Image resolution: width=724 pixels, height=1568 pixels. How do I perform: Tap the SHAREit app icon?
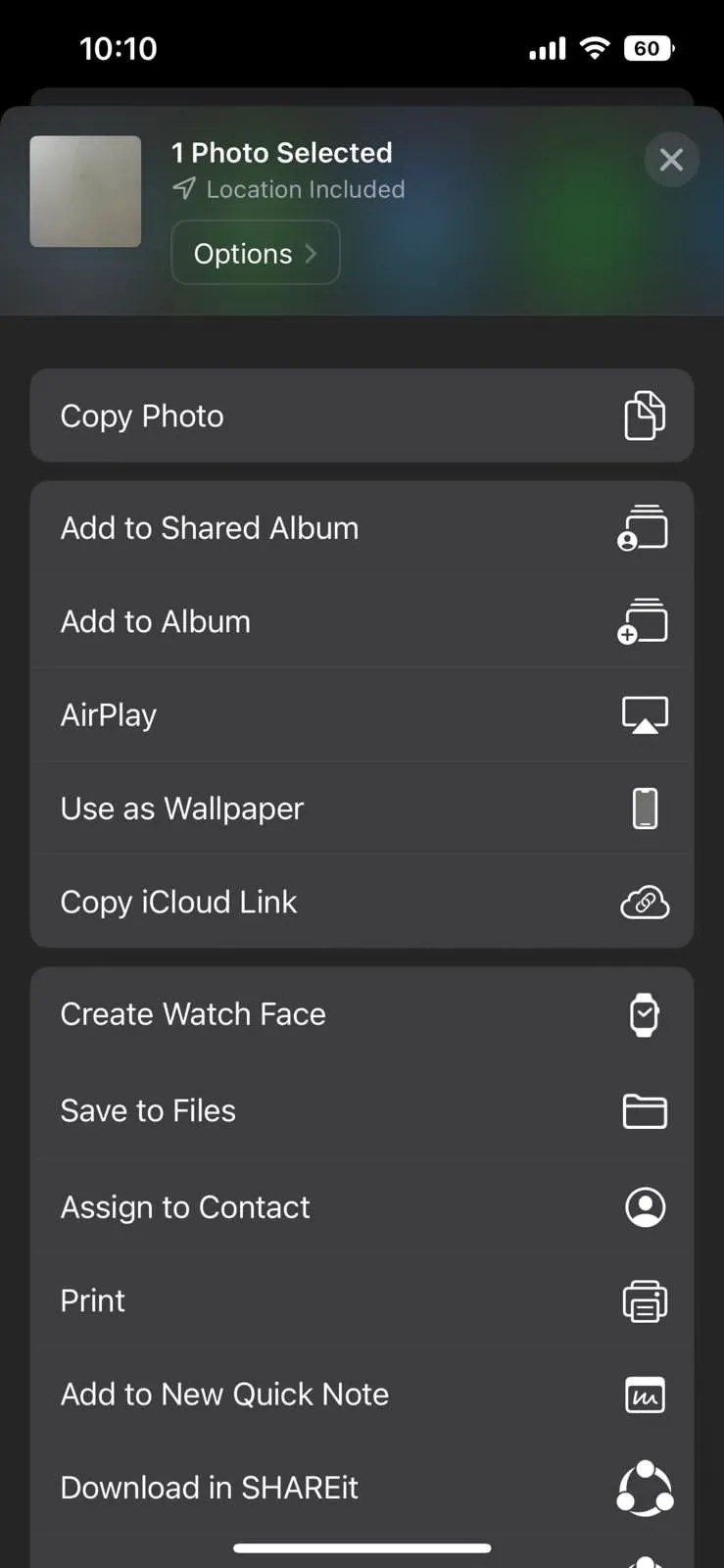tap(645, 1488)
